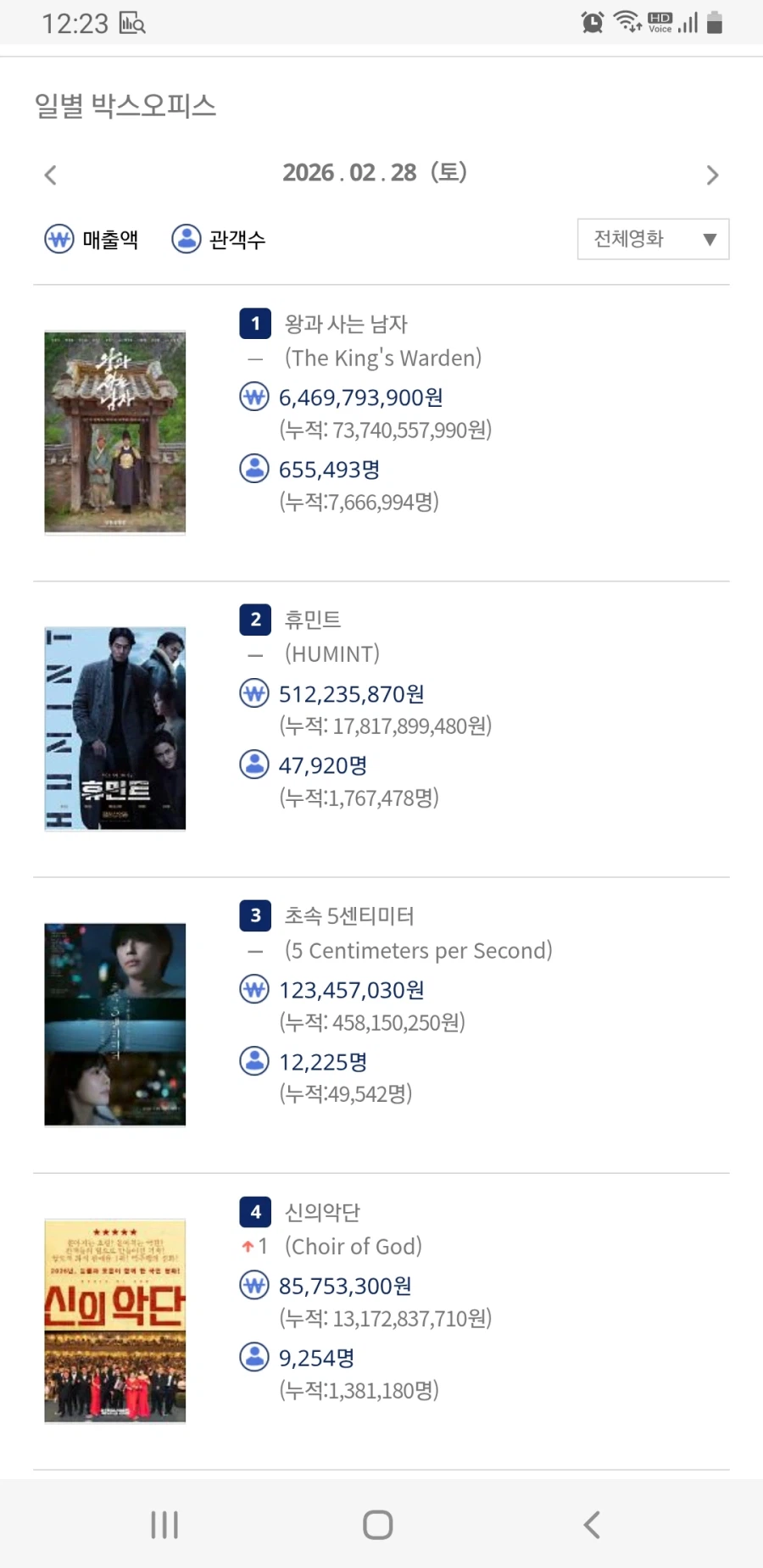763x1568 pixels.
Task: Tap the rank 1 badge
Action: tap(254, 324)
